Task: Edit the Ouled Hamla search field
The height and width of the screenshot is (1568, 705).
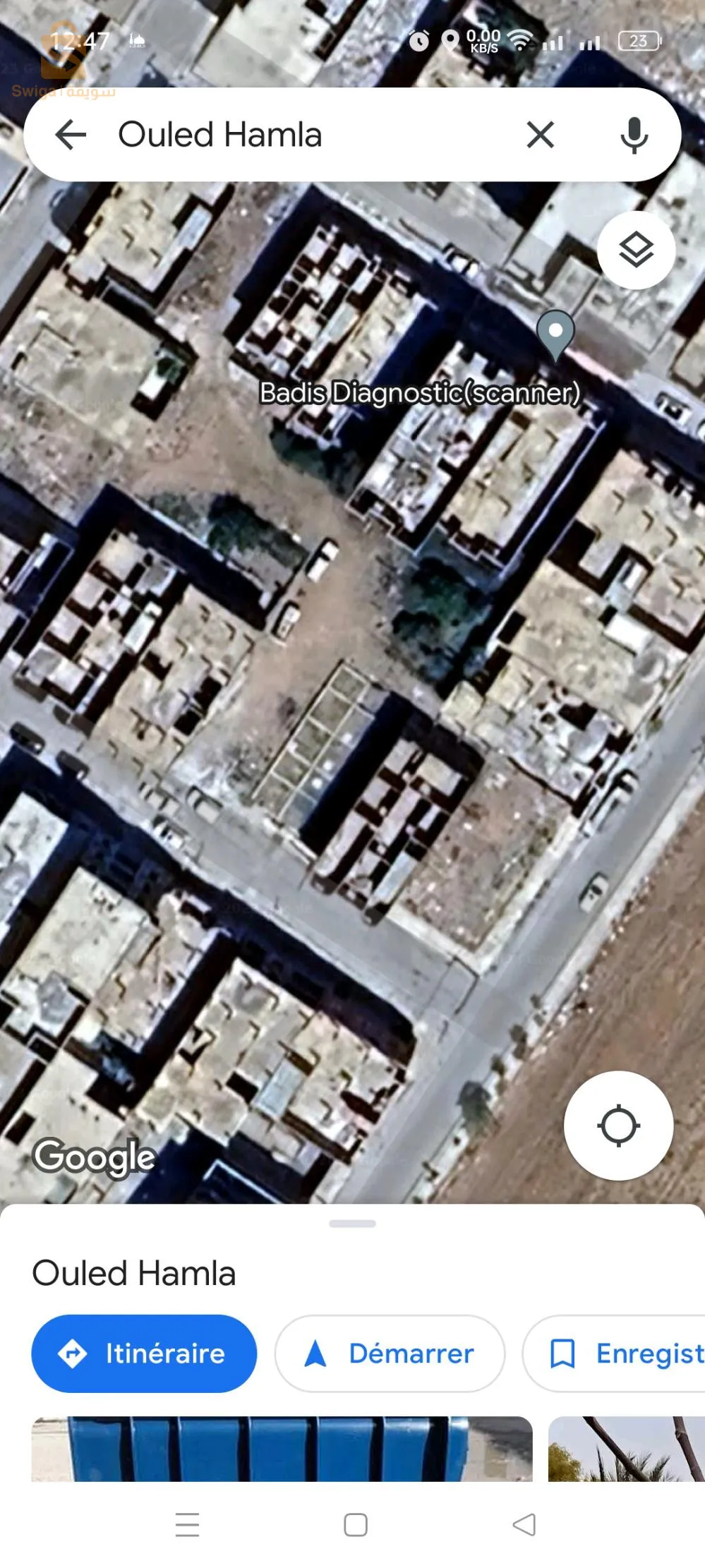Action: coord(296,134)
